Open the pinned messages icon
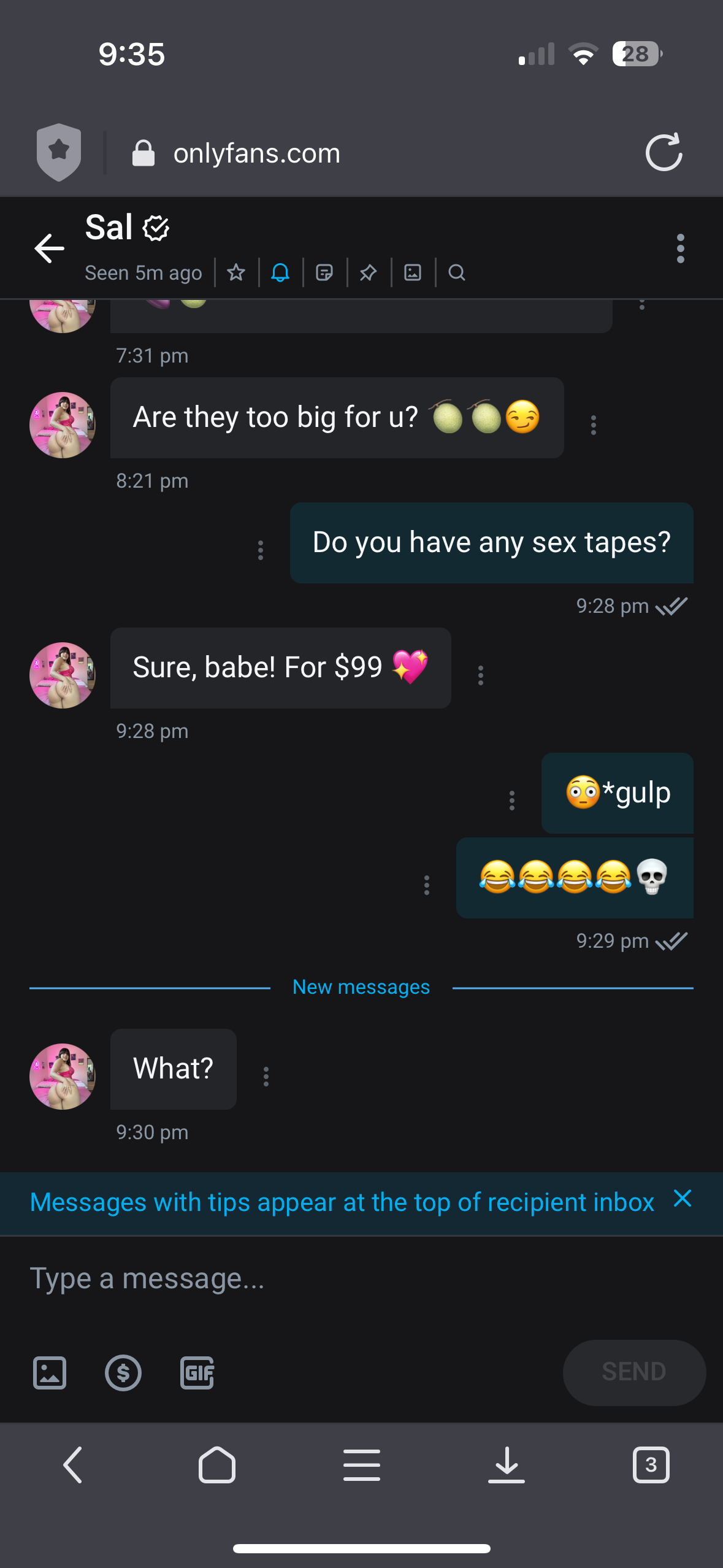 pos(368,272)
